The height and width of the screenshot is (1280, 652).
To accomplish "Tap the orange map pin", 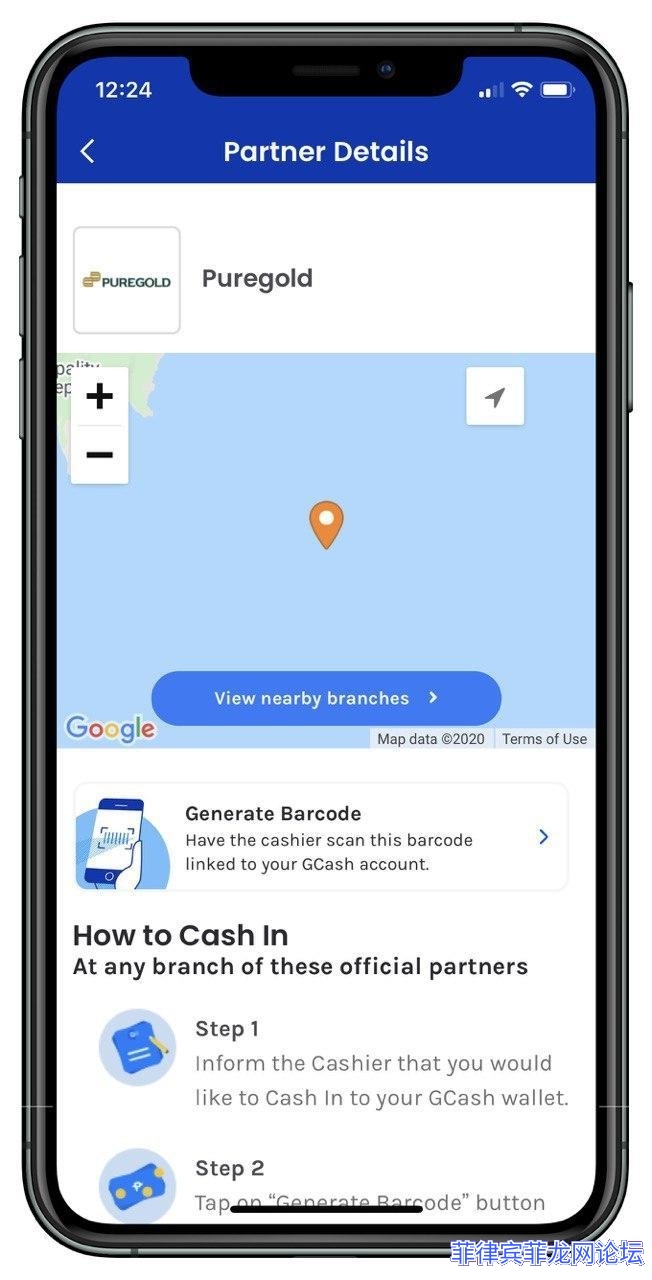I will (x=326, y=524).
